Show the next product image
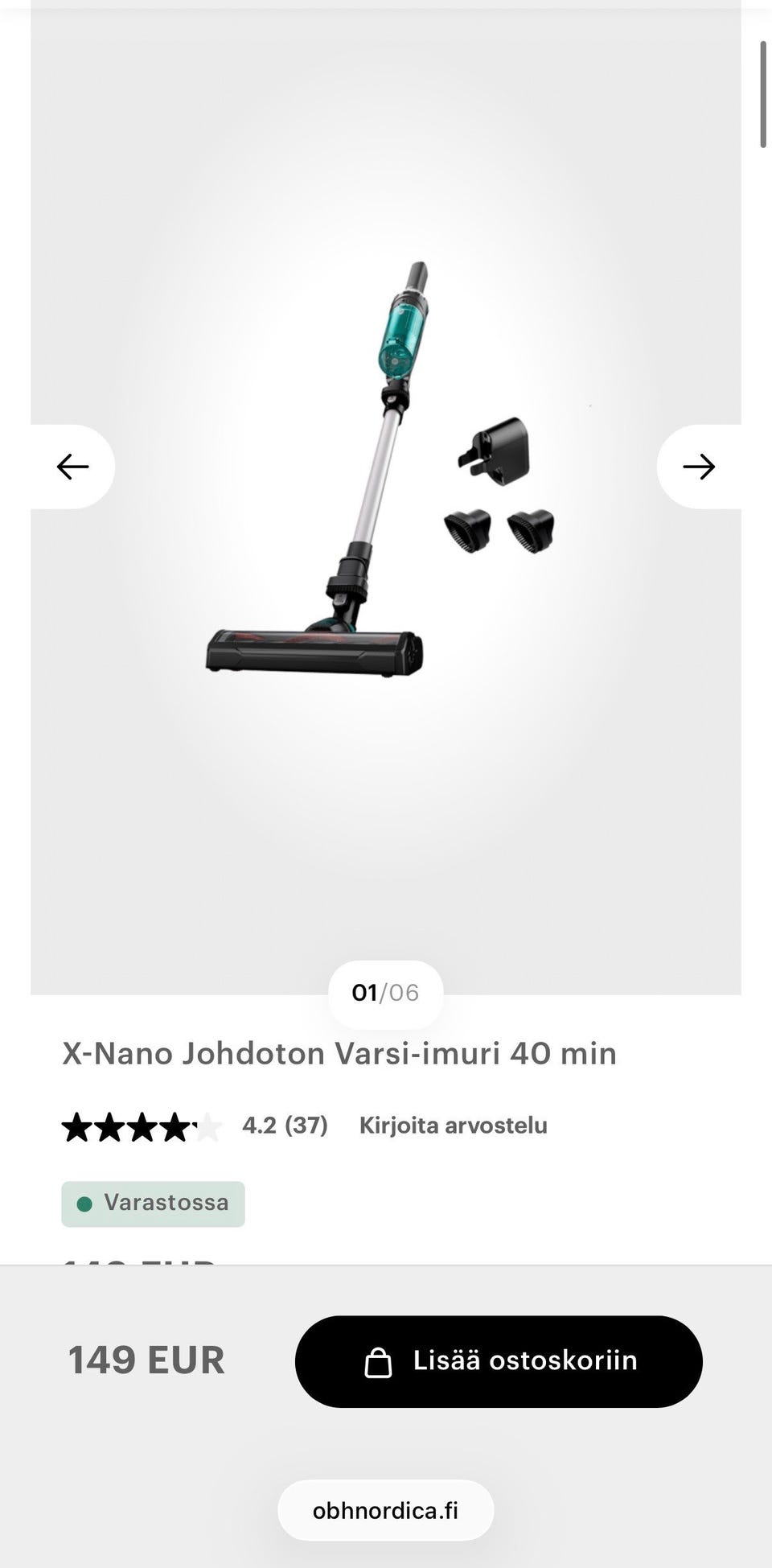Image resolution: width=772 pixels, height=1568 pixels. (x=698, y=467)
